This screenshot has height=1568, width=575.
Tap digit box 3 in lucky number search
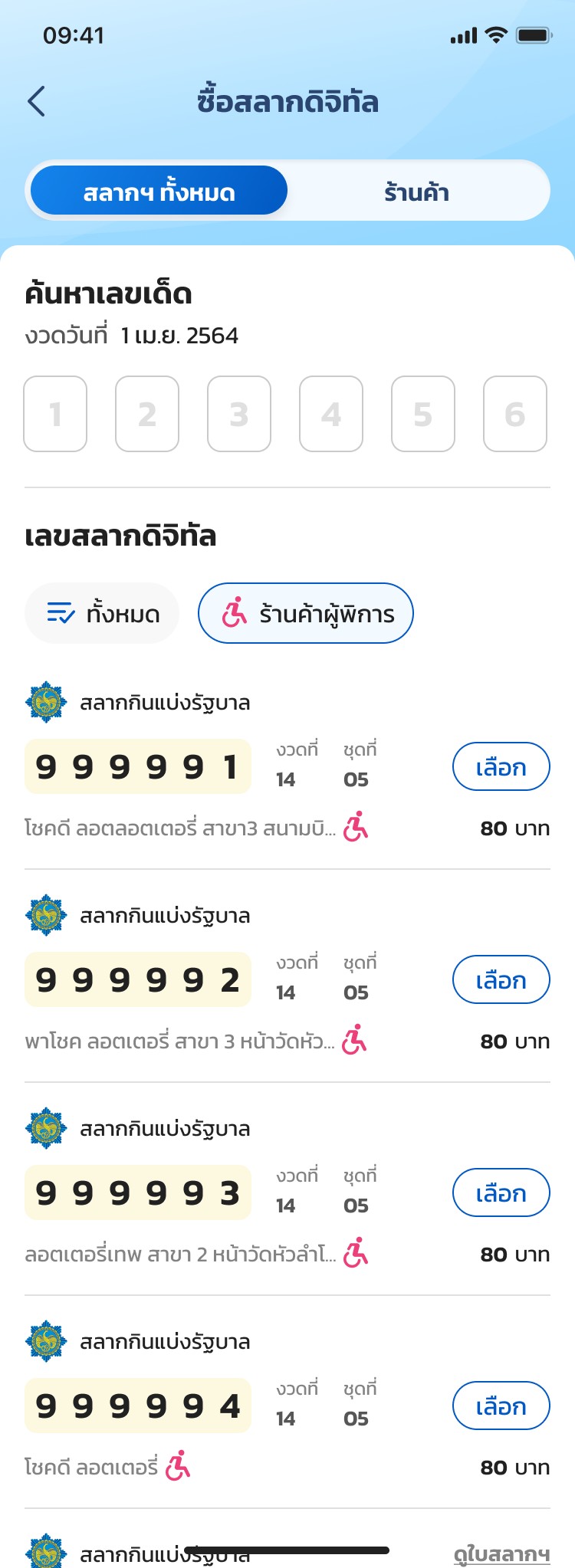pos(239,414)
